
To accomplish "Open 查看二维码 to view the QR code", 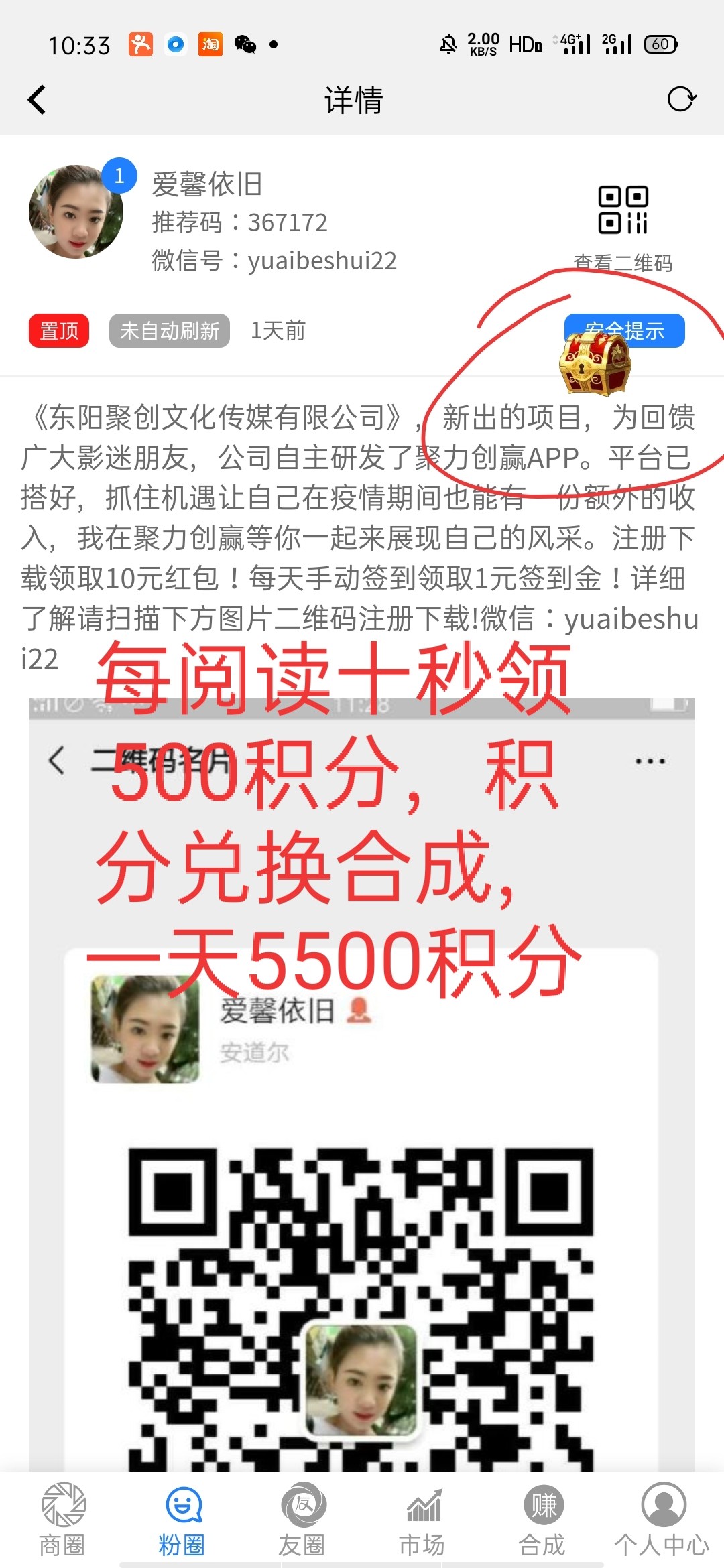I will point(623,228).
